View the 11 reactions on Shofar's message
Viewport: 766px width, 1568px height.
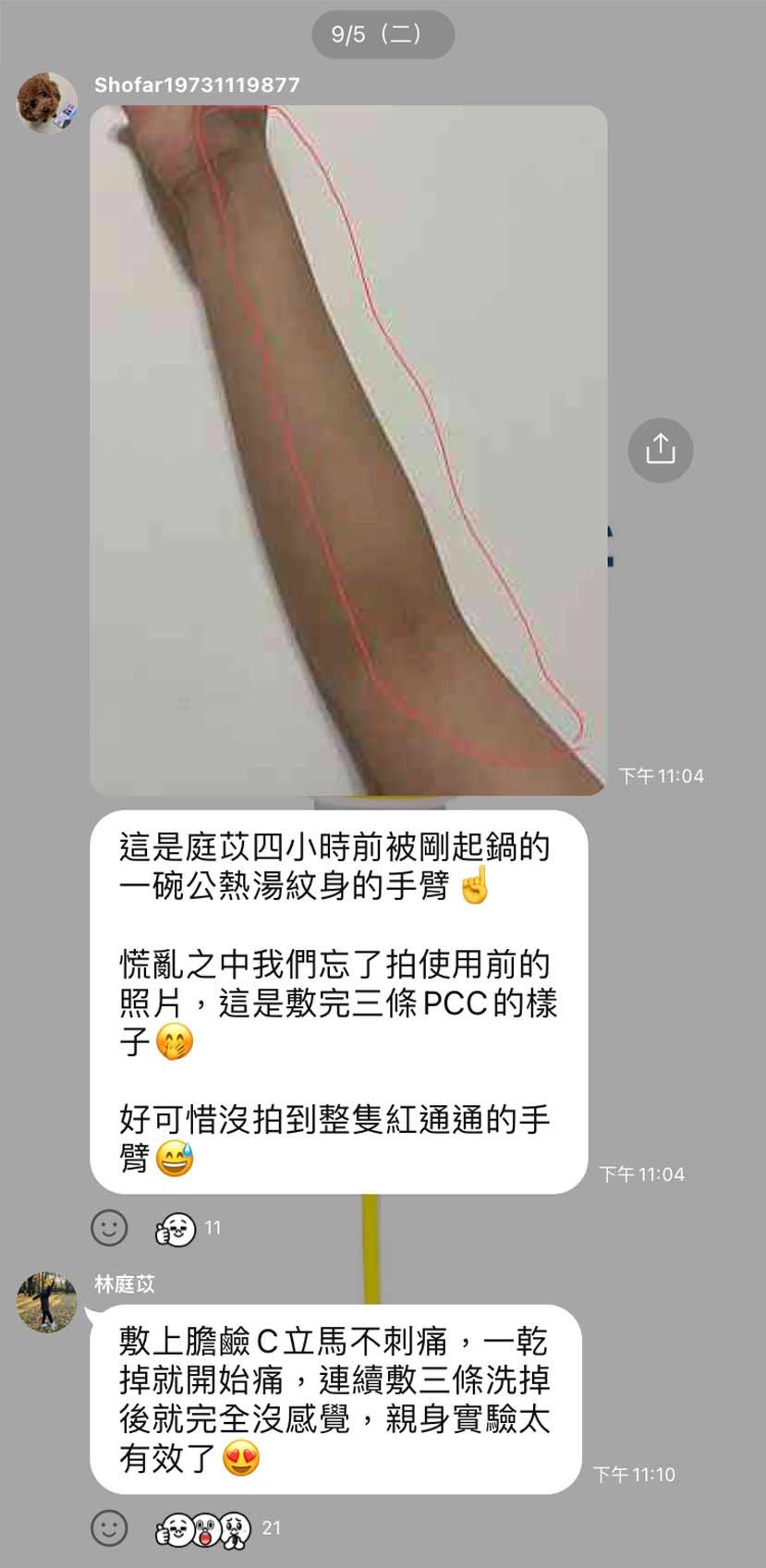pos(188,1228)
